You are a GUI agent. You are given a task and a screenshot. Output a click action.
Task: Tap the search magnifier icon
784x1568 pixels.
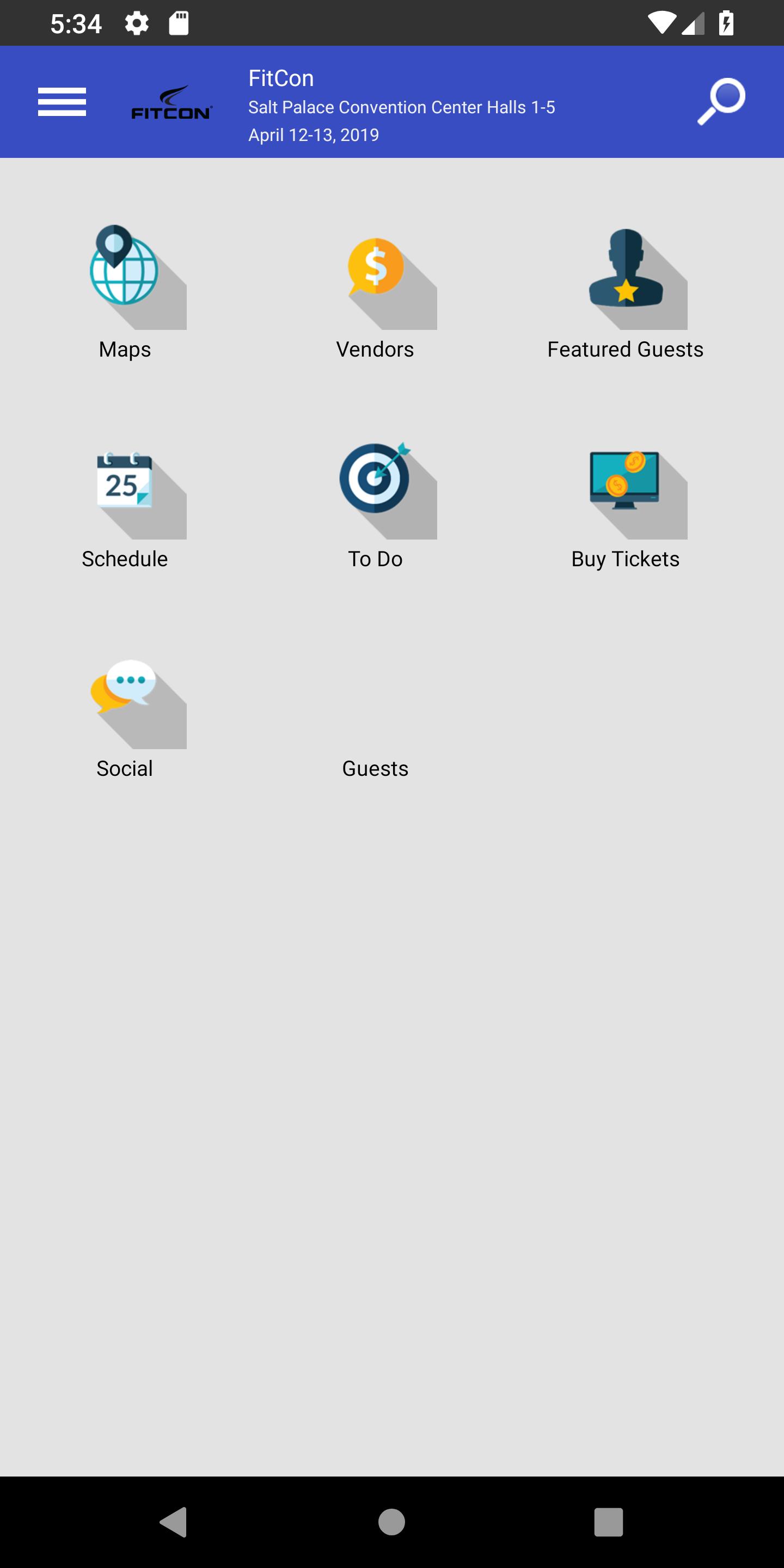pos(721,102)
